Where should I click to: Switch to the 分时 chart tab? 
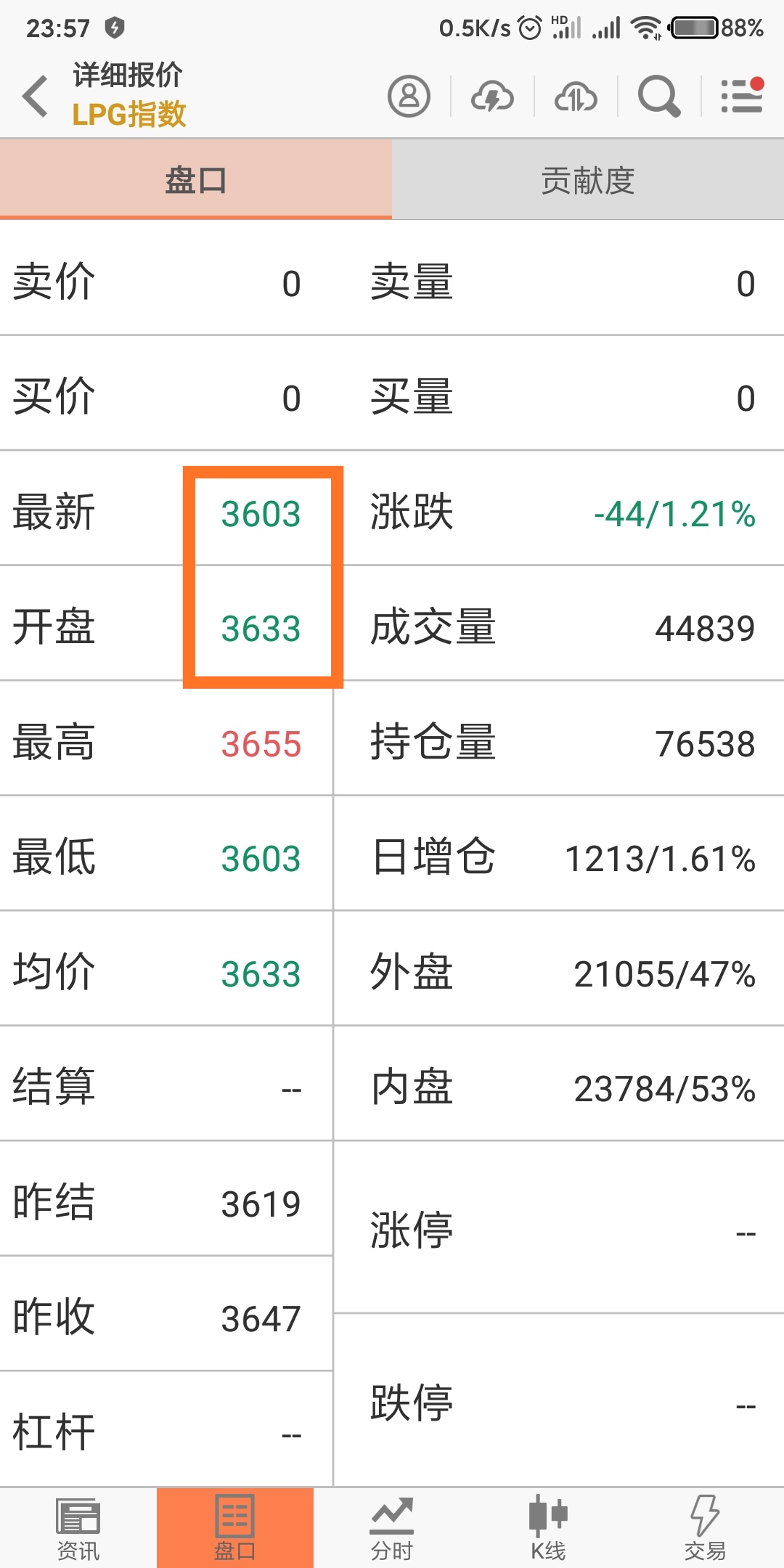click(x=392, y=1528)
